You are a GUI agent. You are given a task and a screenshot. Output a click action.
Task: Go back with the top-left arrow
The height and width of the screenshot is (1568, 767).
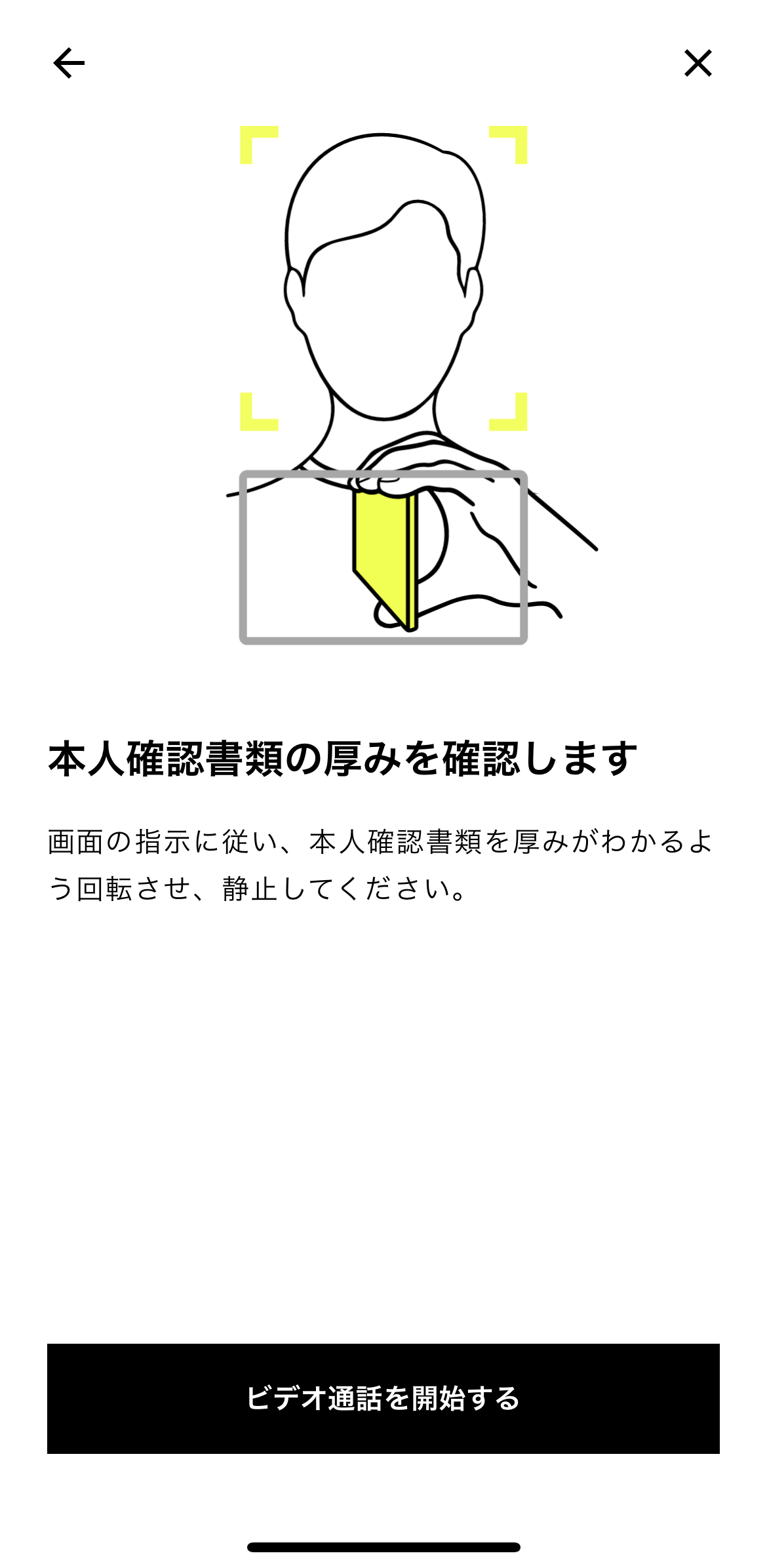point(69,64)
